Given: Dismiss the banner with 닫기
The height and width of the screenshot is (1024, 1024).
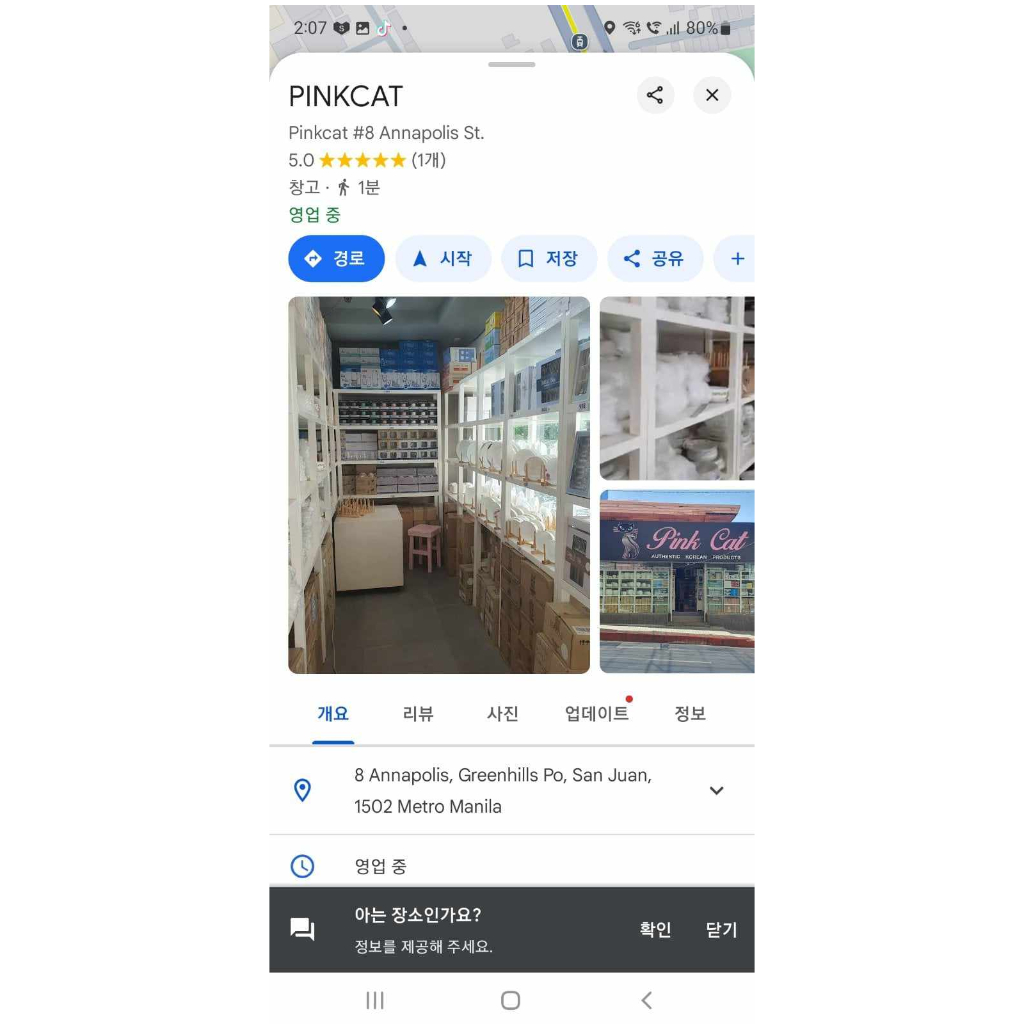Looking at the screenshot, I should (722, 929).
